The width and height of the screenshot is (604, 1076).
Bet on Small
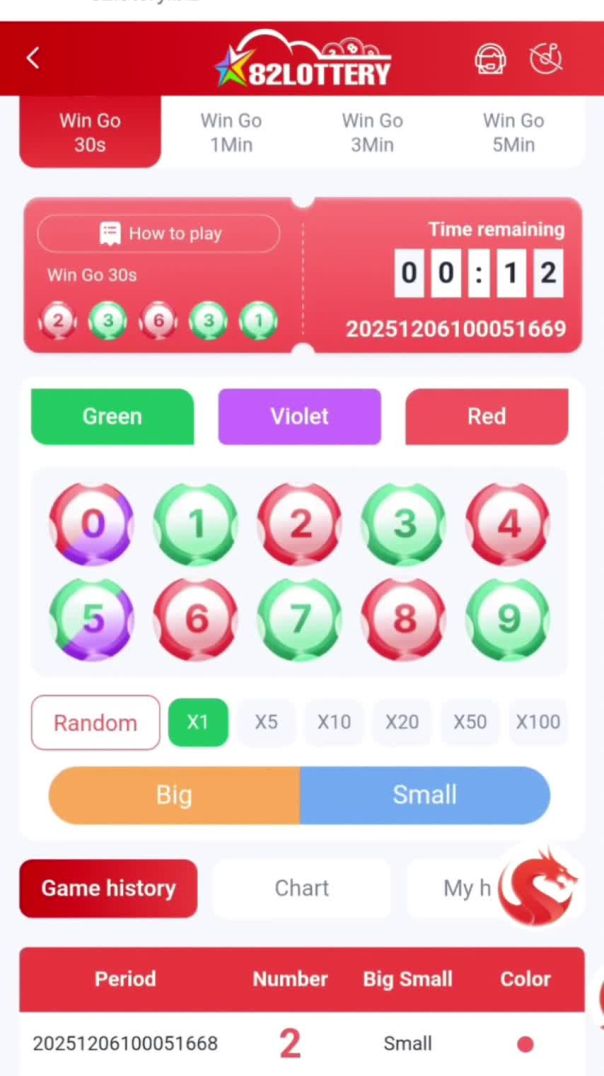[x=424, y=795]
